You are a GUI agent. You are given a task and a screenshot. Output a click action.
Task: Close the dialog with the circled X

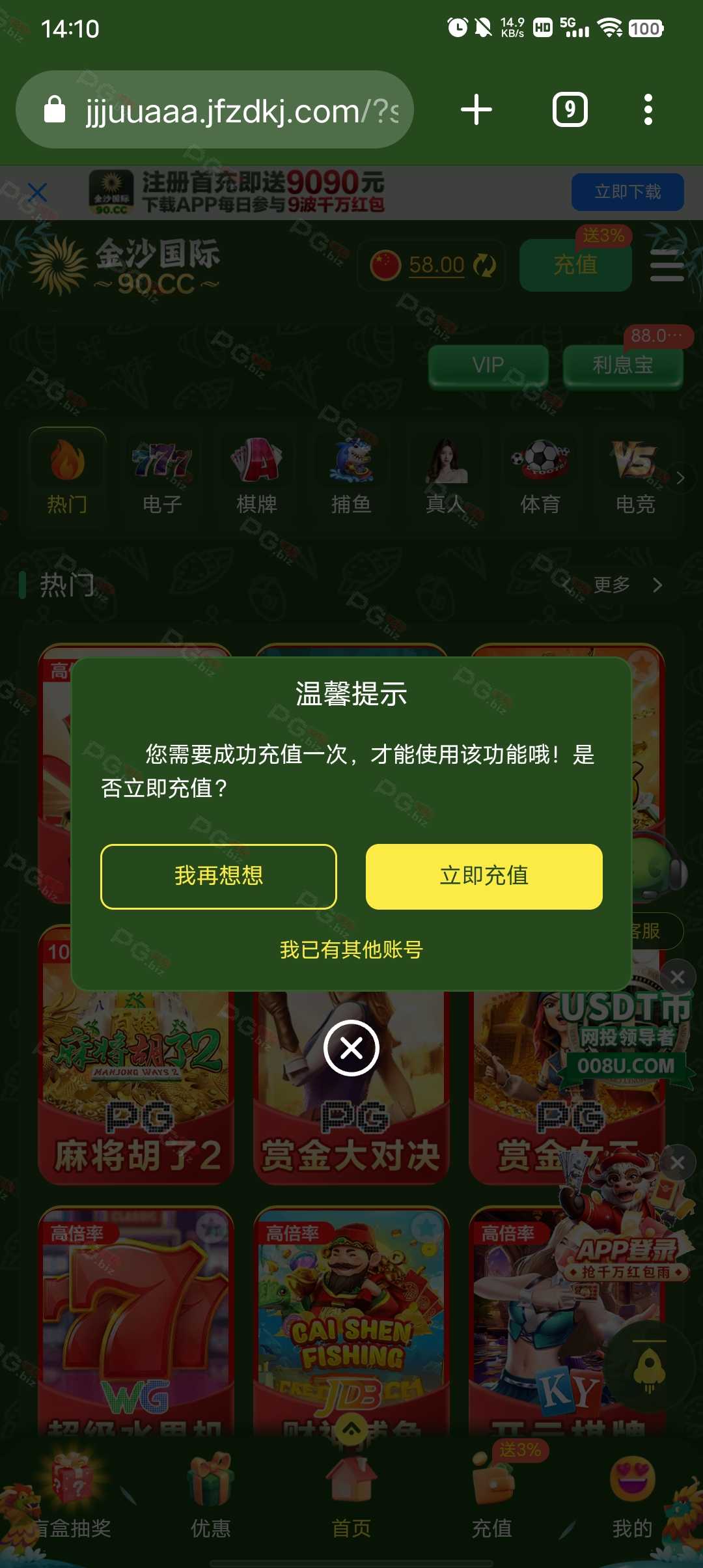351,1048
